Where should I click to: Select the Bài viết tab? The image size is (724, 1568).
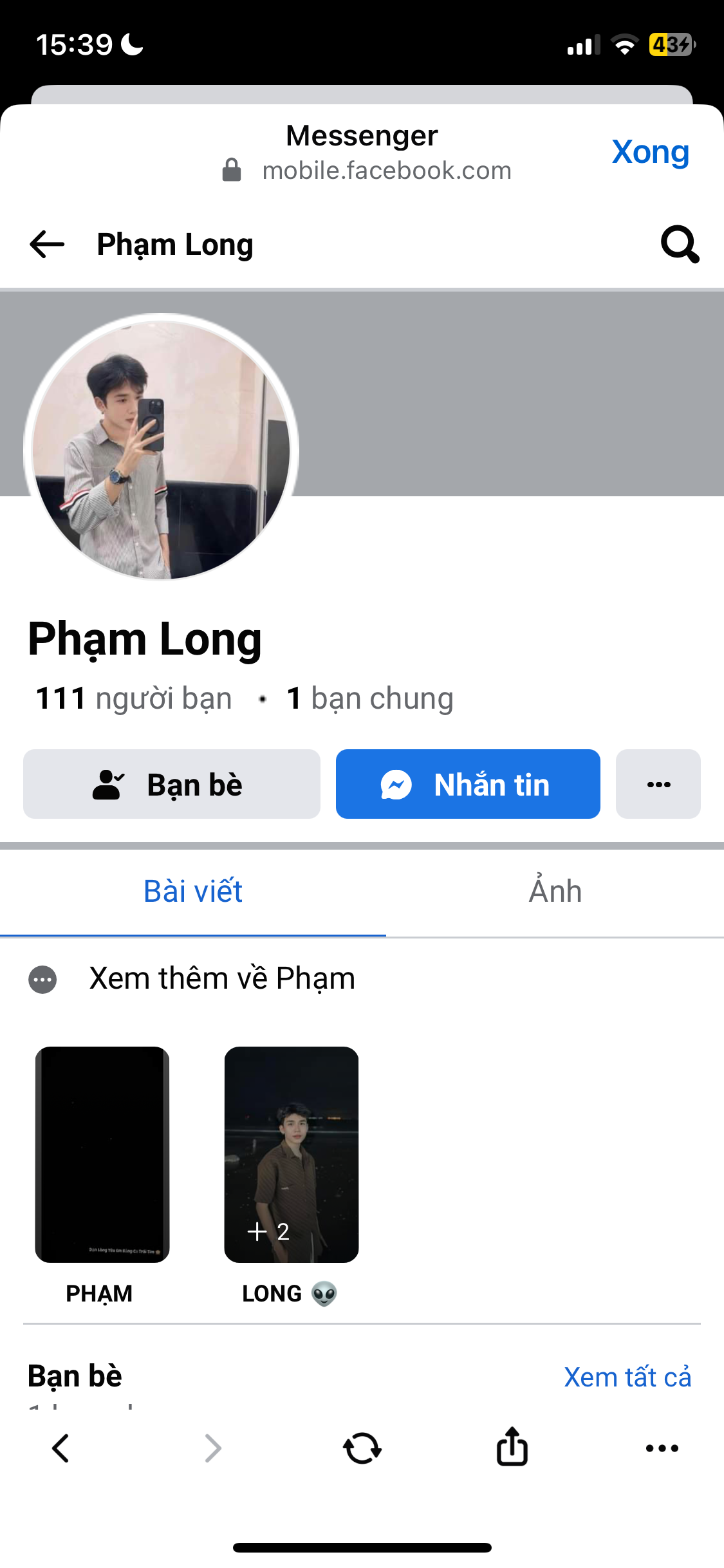point(193,891)
